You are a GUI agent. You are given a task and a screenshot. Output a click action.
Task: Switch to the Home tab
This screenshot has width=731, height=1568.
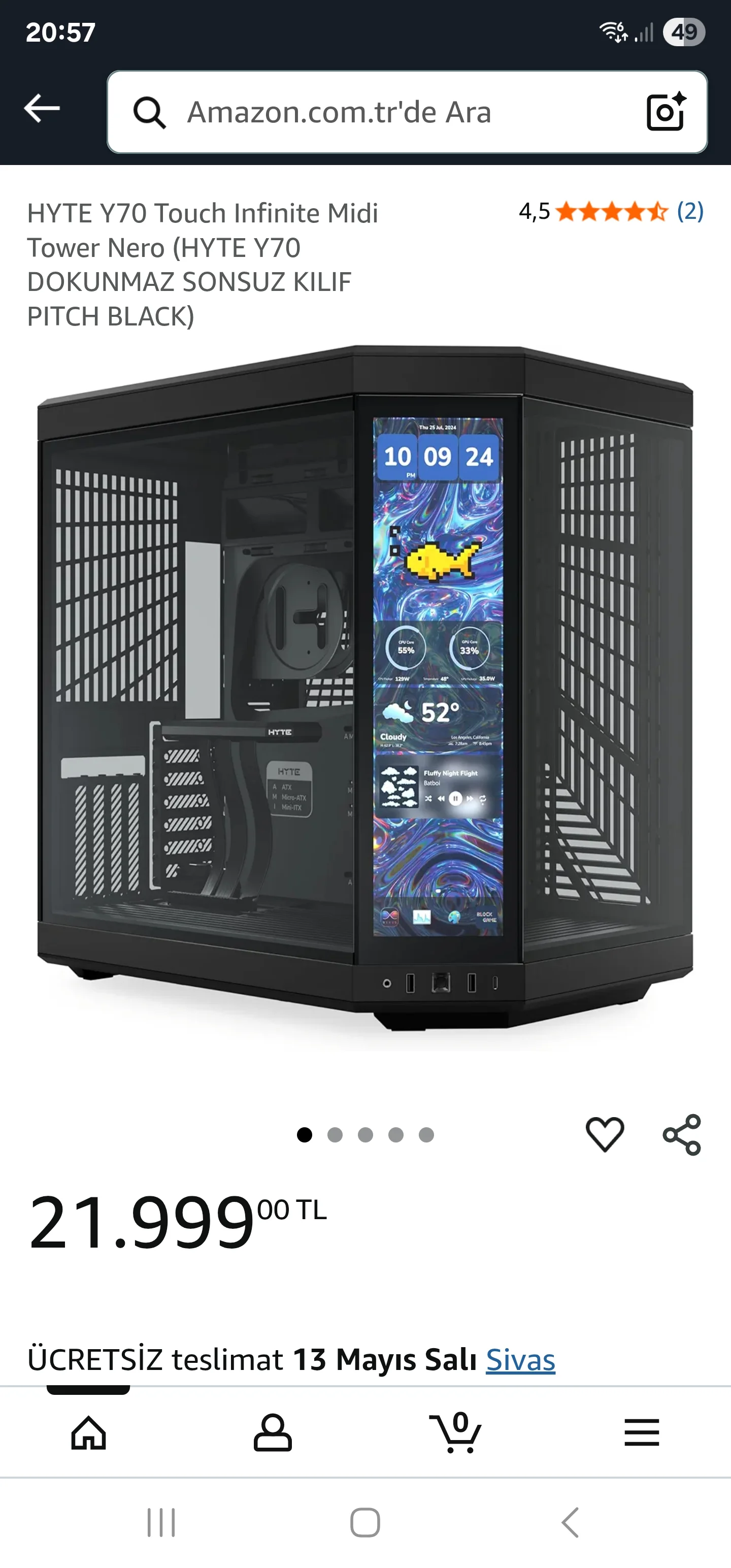(x=89, y=1433)
